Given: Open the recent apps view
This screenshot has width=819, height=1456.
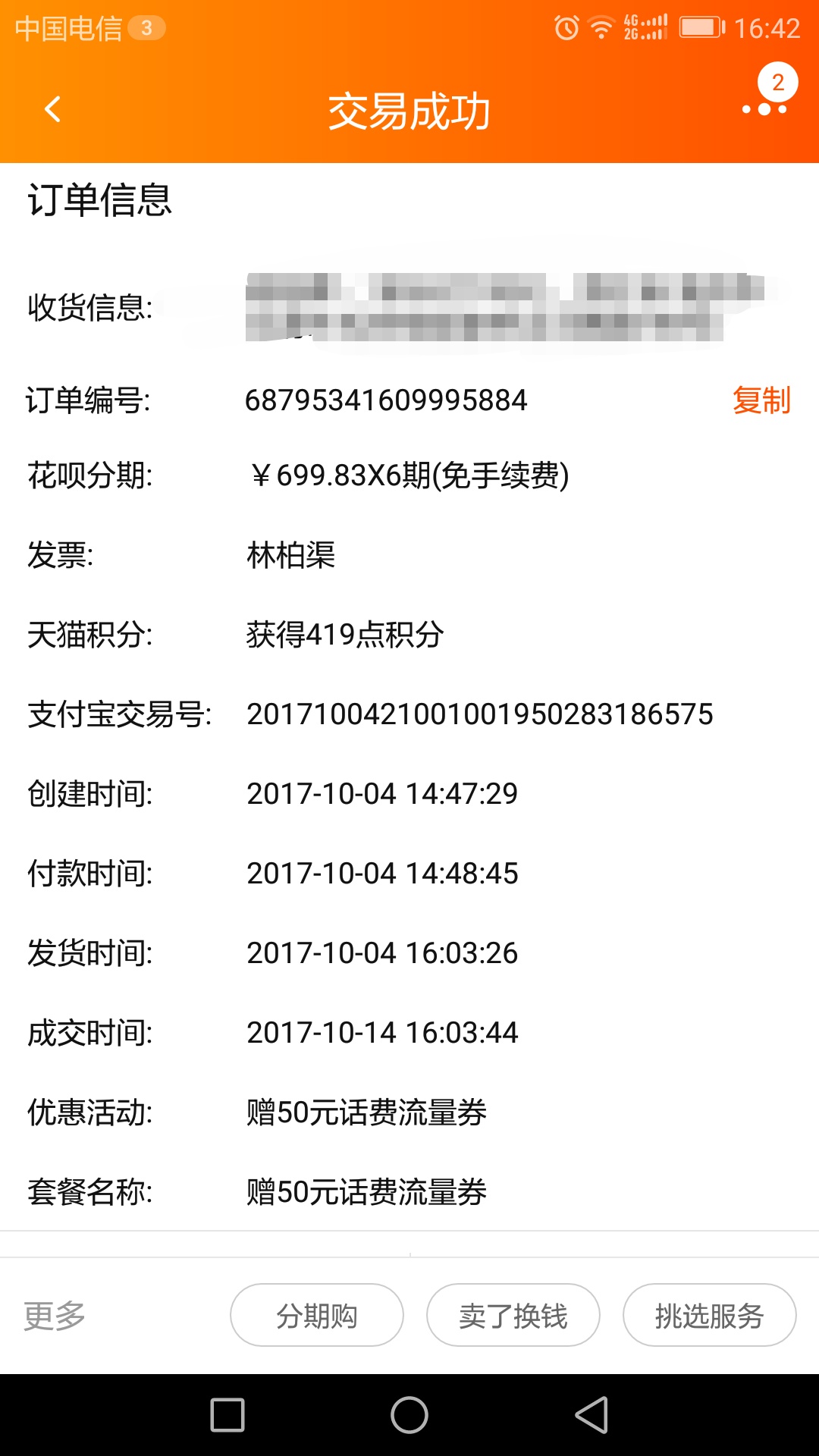Looking at the screenshot, I should click(227, 1415).
